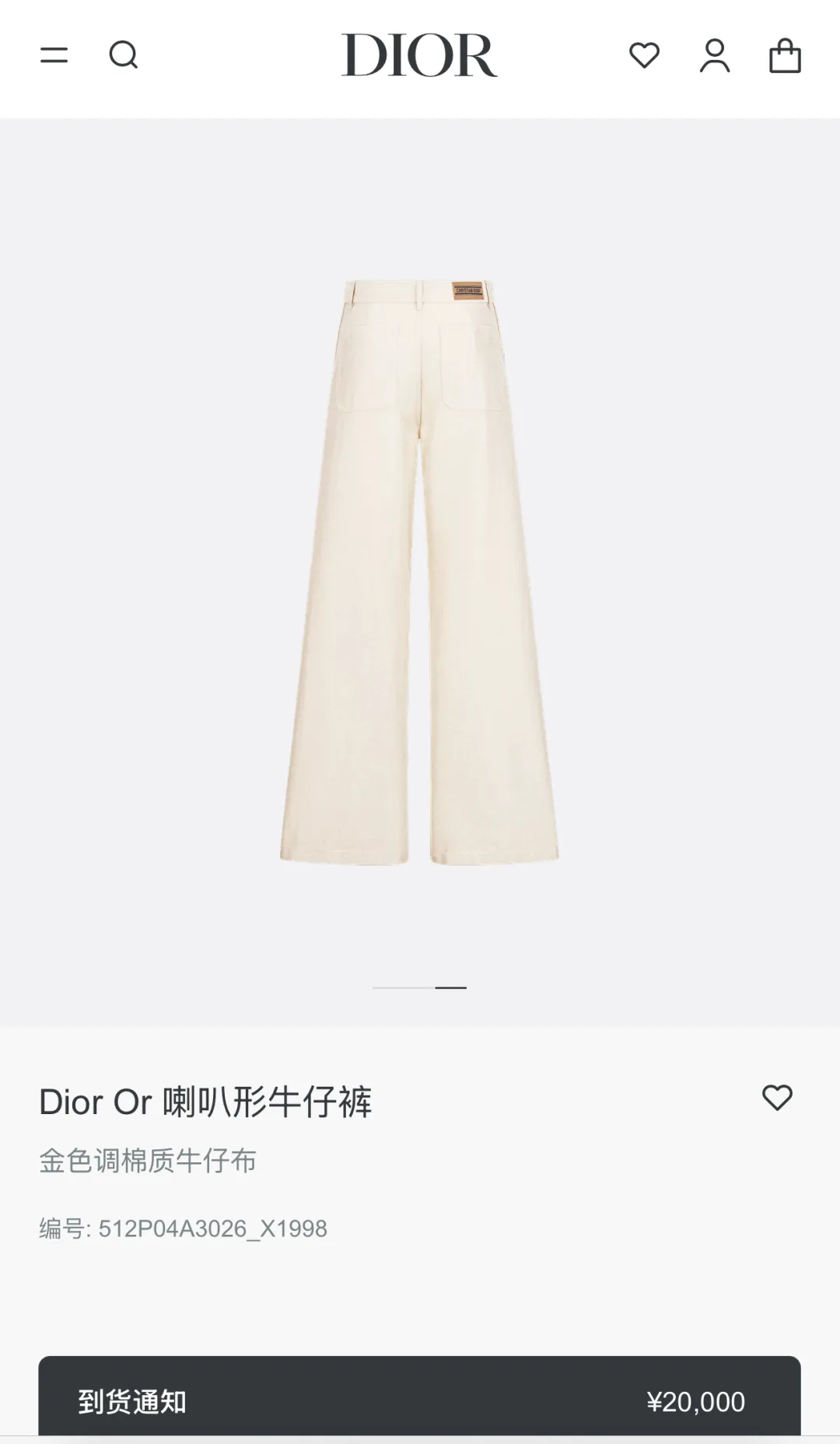Open the account profile icon

715,55
